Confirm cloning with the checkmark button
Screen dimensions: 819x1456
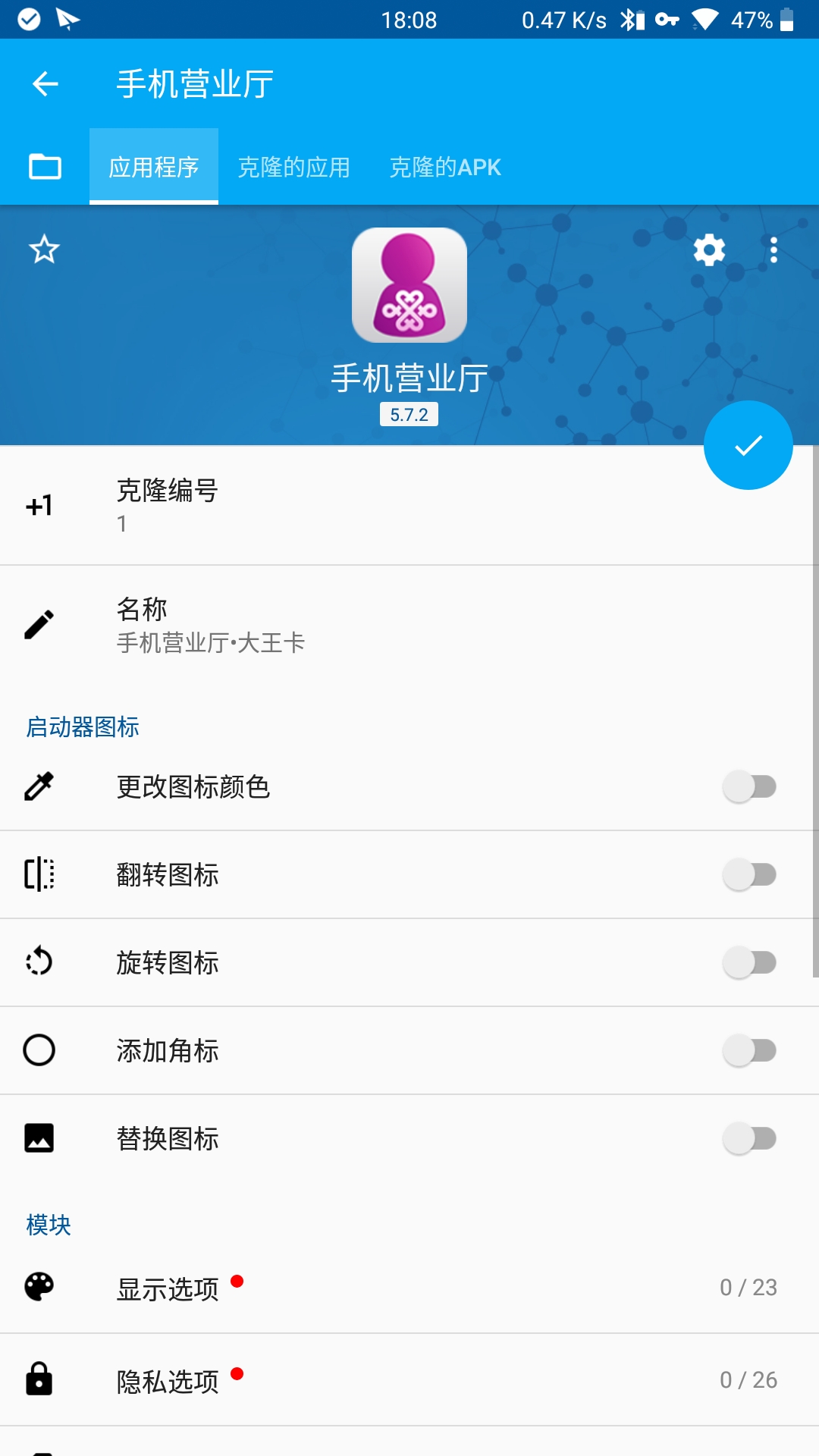click(748, 445)
